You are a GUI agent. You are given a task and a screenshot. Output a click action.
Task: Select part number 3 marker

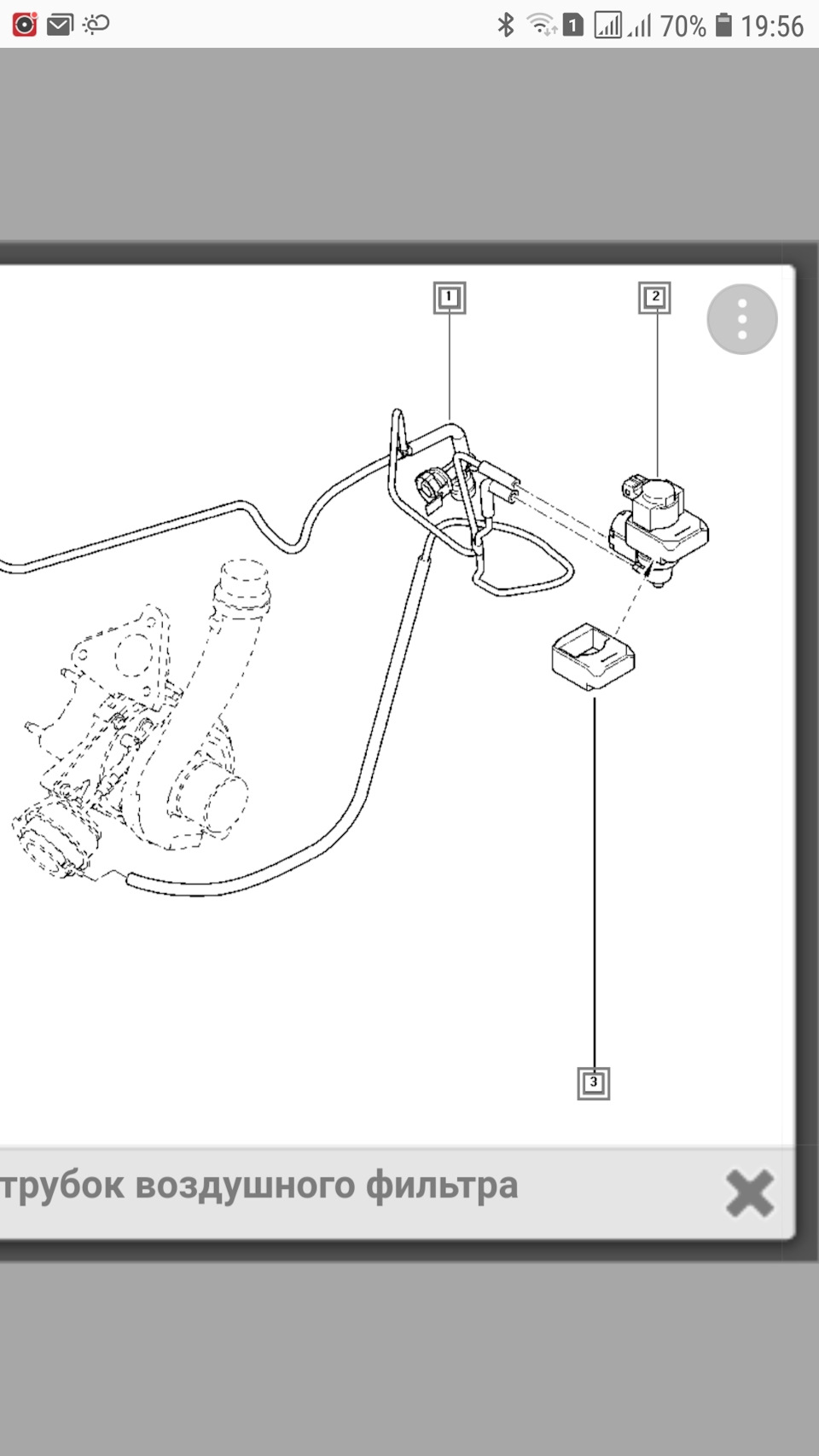pos(594,1083)
